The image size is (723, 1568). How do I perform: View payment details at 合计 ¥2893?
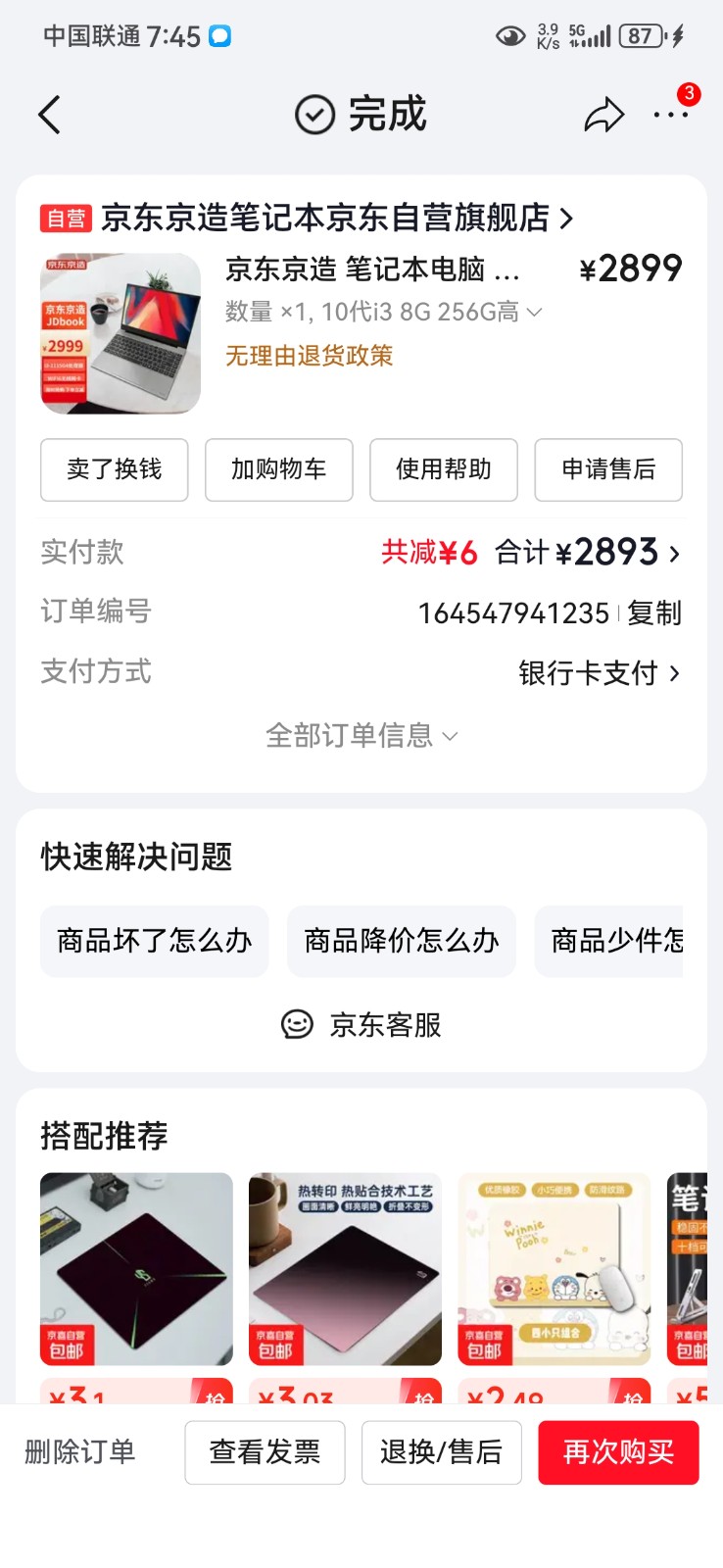tap(588, 553)
